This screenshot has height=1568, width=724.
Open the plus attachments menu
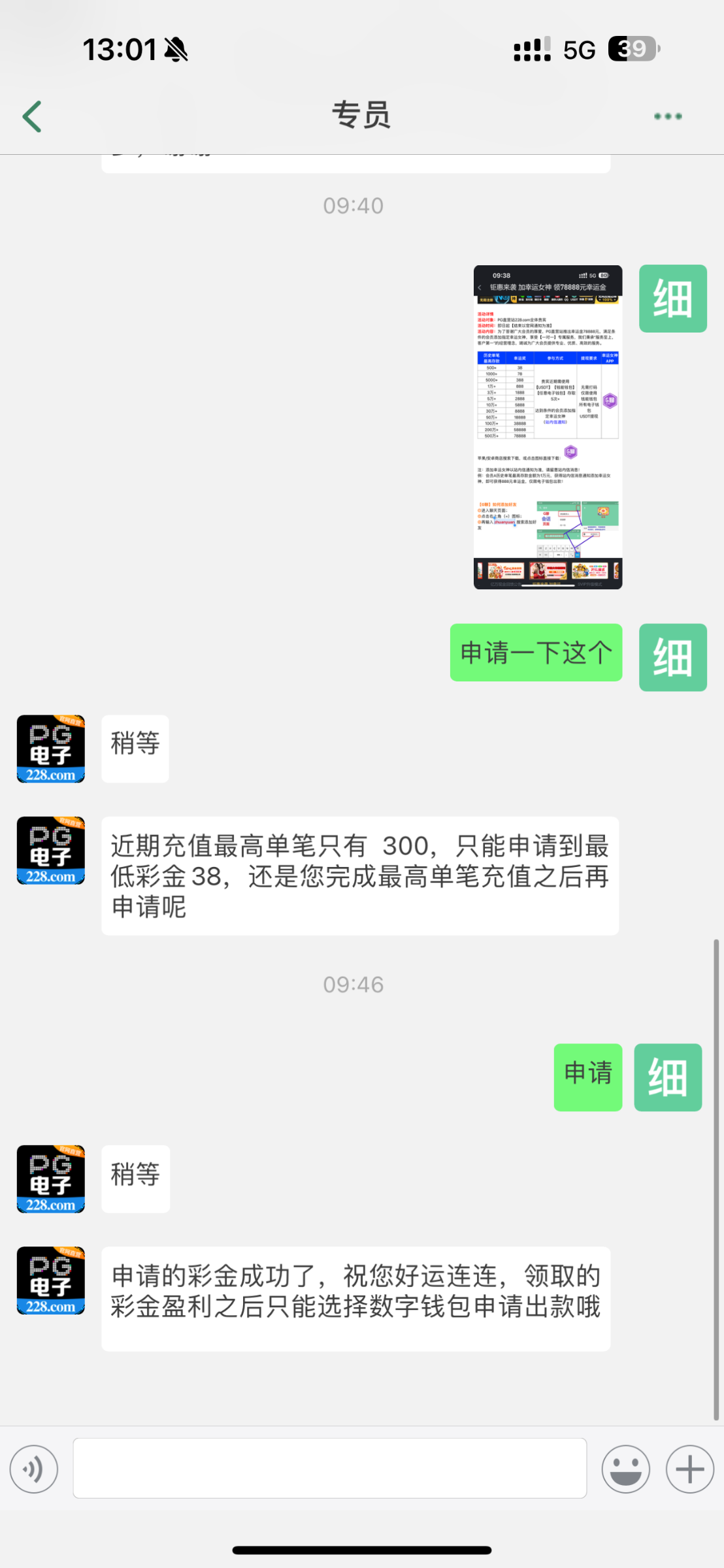[689, 1469]
